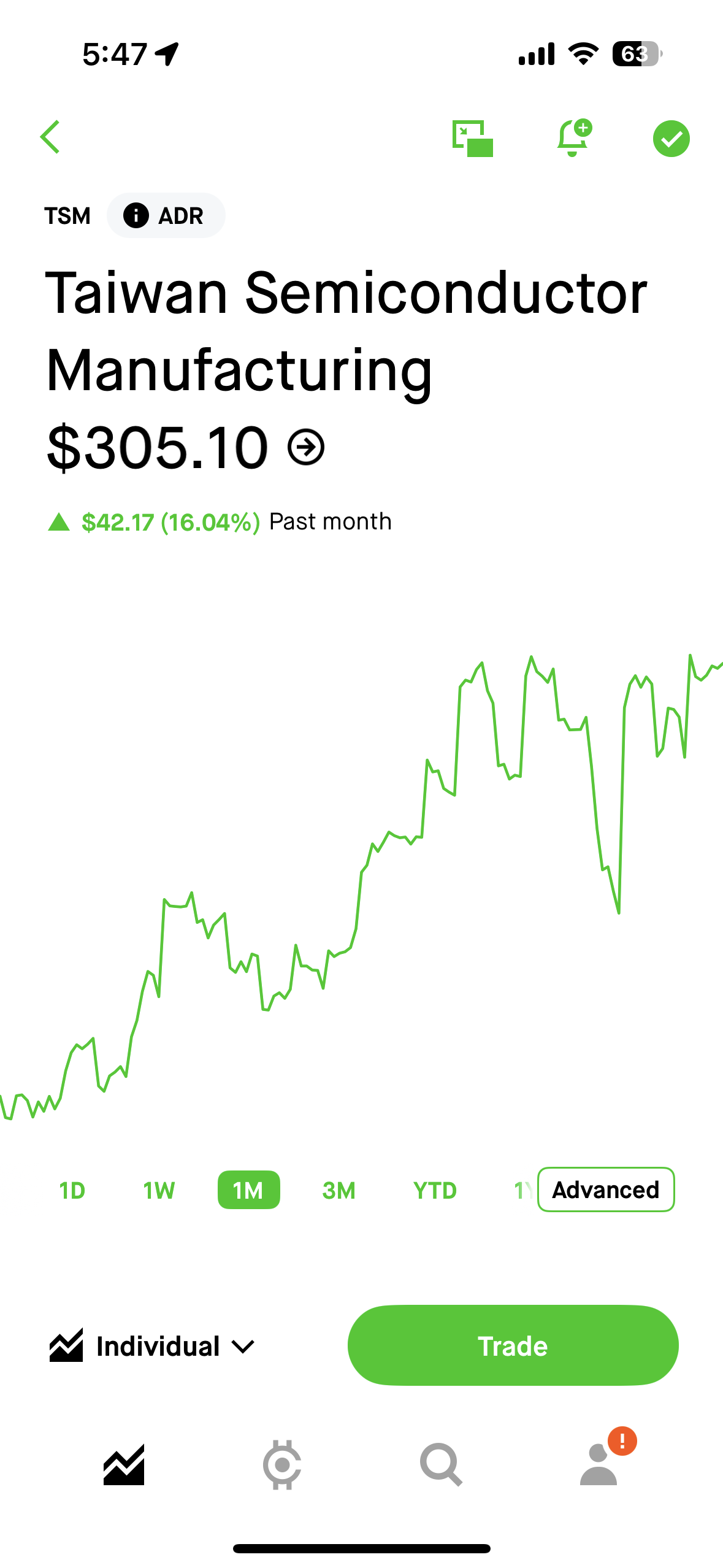
Task: Show the 3M chart range
Action: point(339,1190)
